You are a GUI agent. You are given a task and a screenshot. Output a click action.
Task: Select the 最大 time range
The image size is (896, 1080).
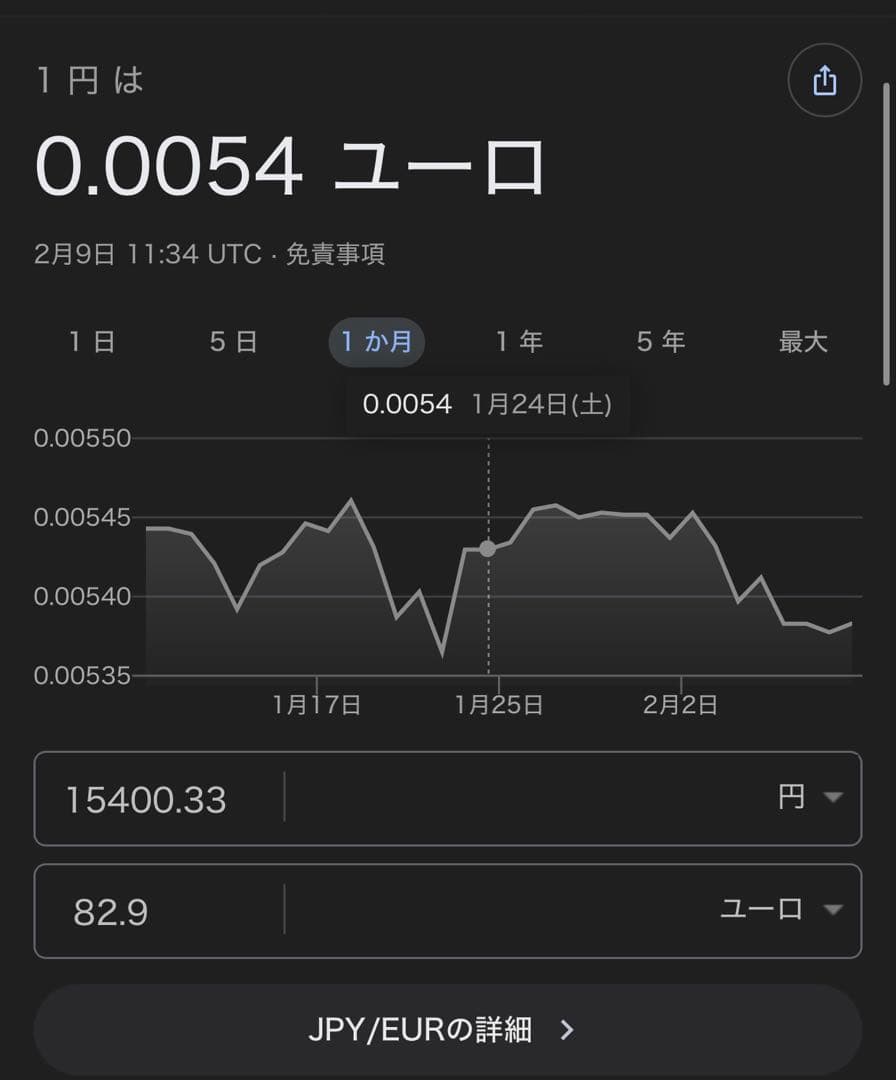[803, 341]
